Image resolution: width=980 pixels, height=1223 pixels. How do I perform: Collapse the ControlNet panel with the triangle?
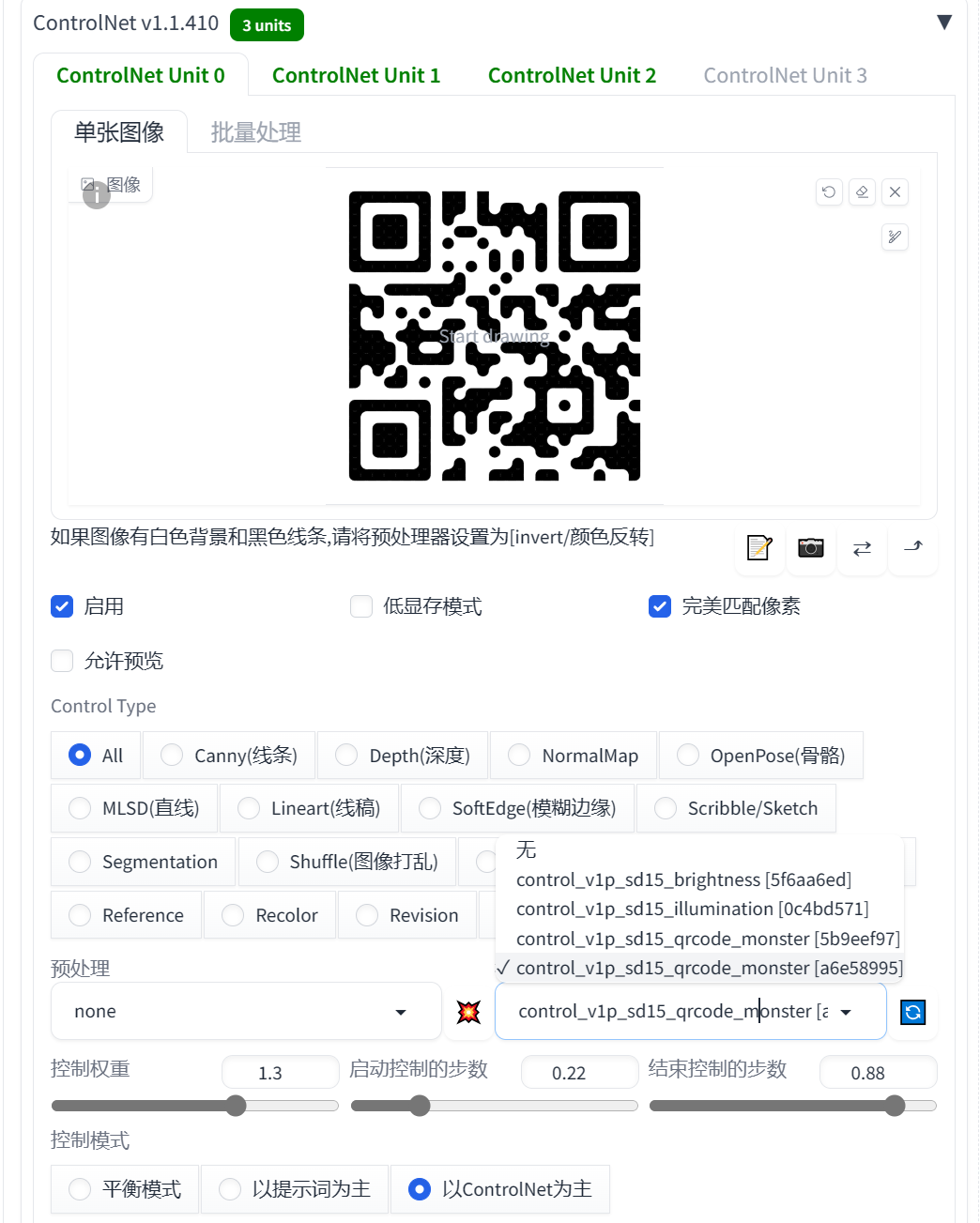(943, 23)
